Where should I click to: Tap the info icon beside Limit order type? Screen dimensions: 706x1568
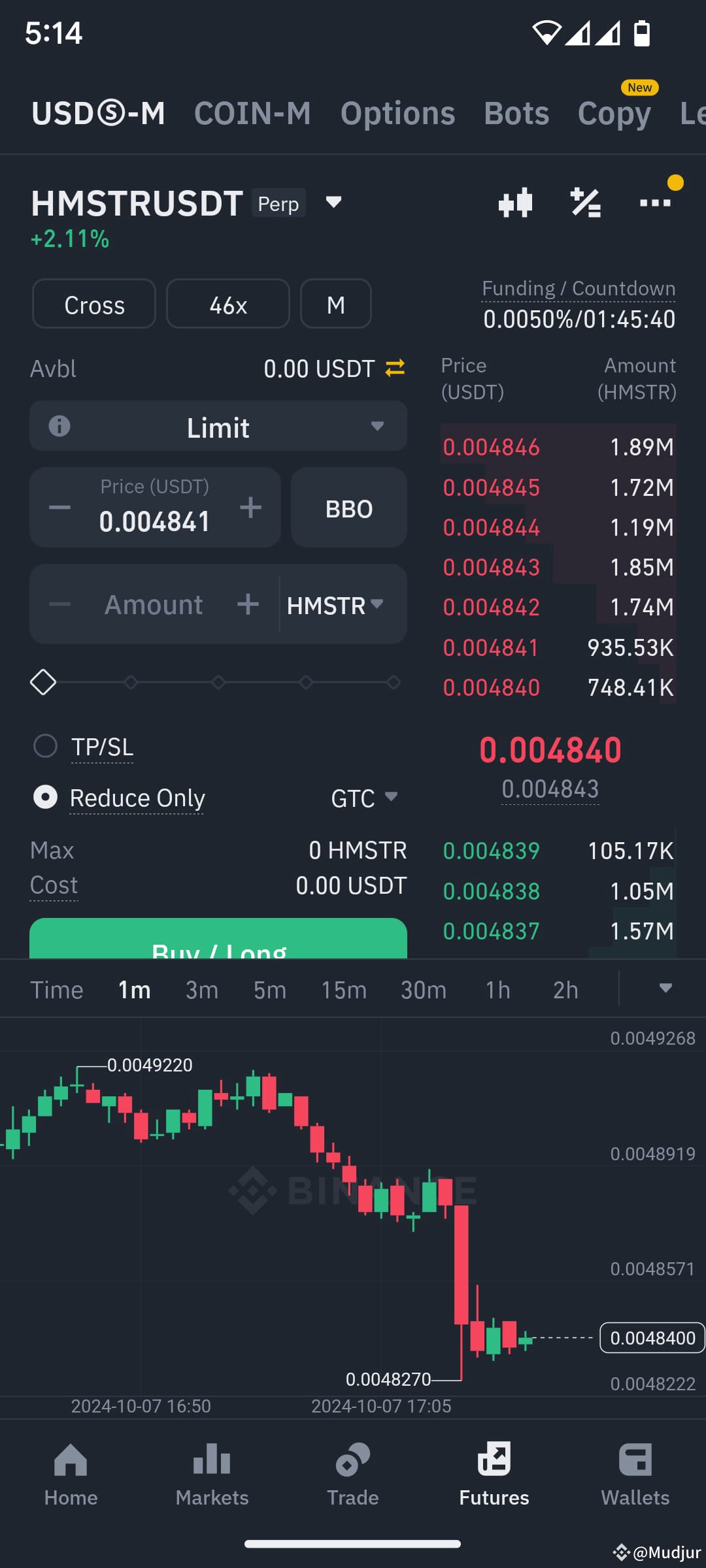coord(59,426)
